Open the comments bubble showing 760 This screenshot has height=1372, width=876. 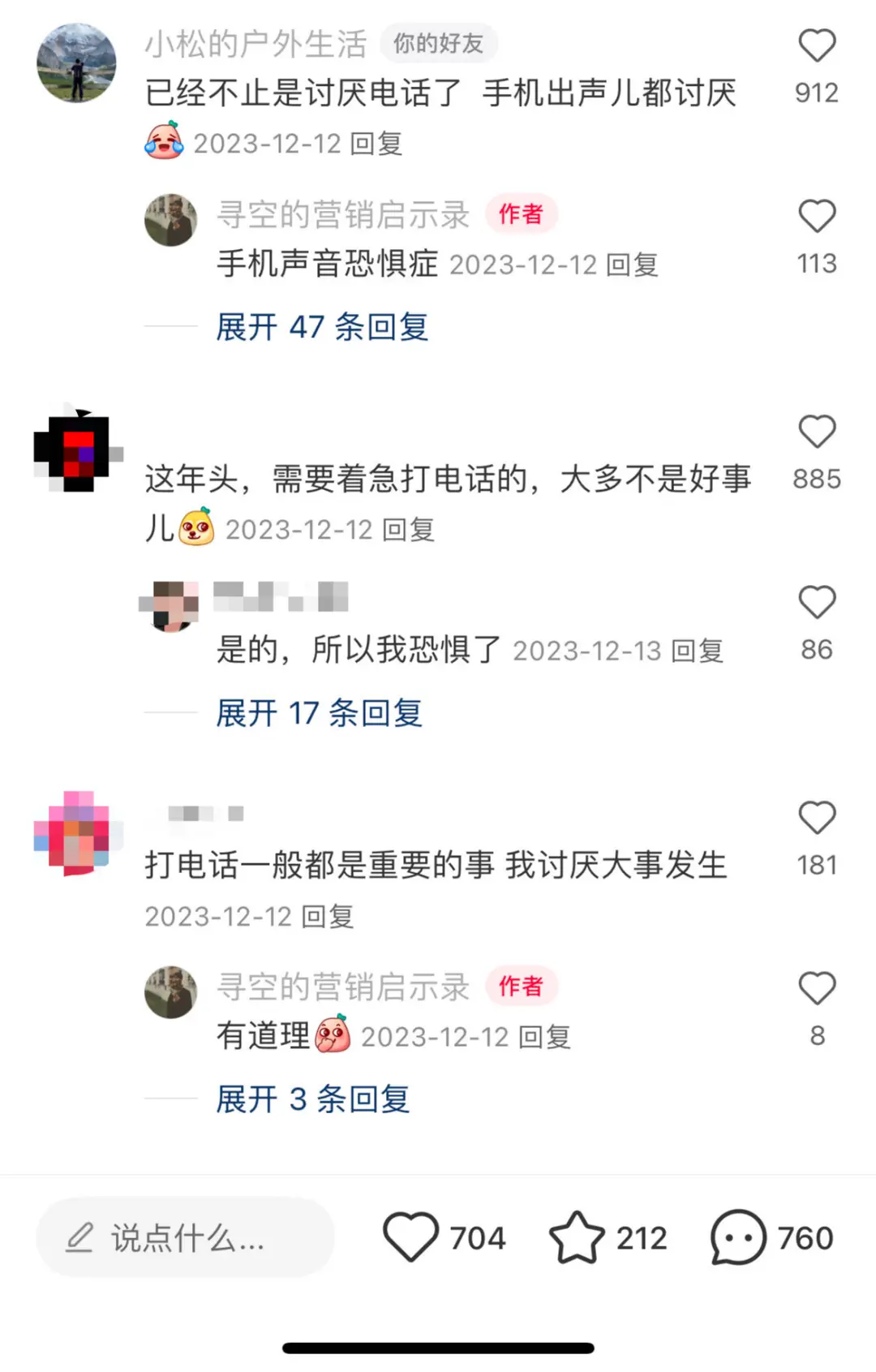[738, 1237]
